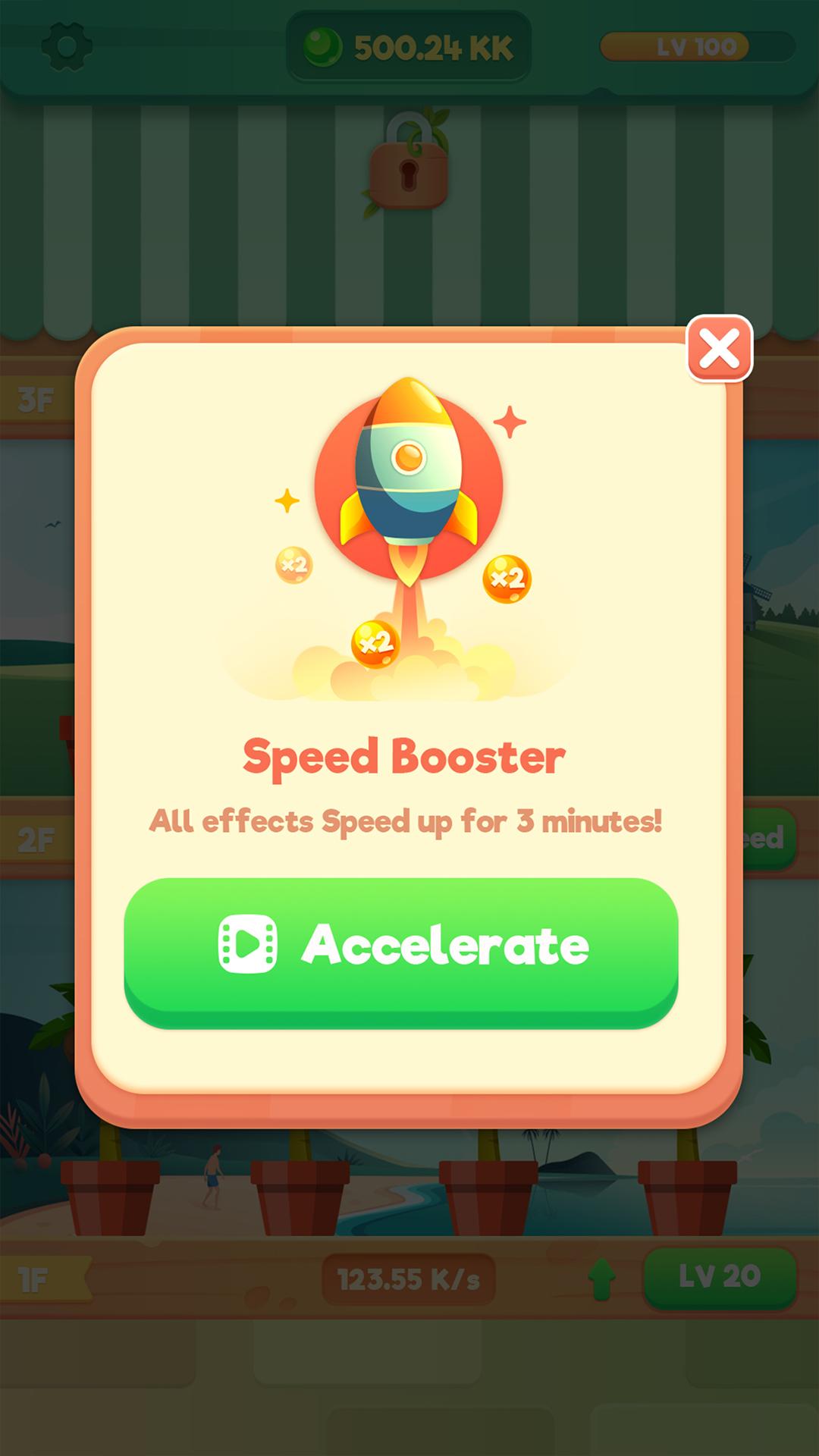Tap Accelerate to watch the video

(401, 946)
